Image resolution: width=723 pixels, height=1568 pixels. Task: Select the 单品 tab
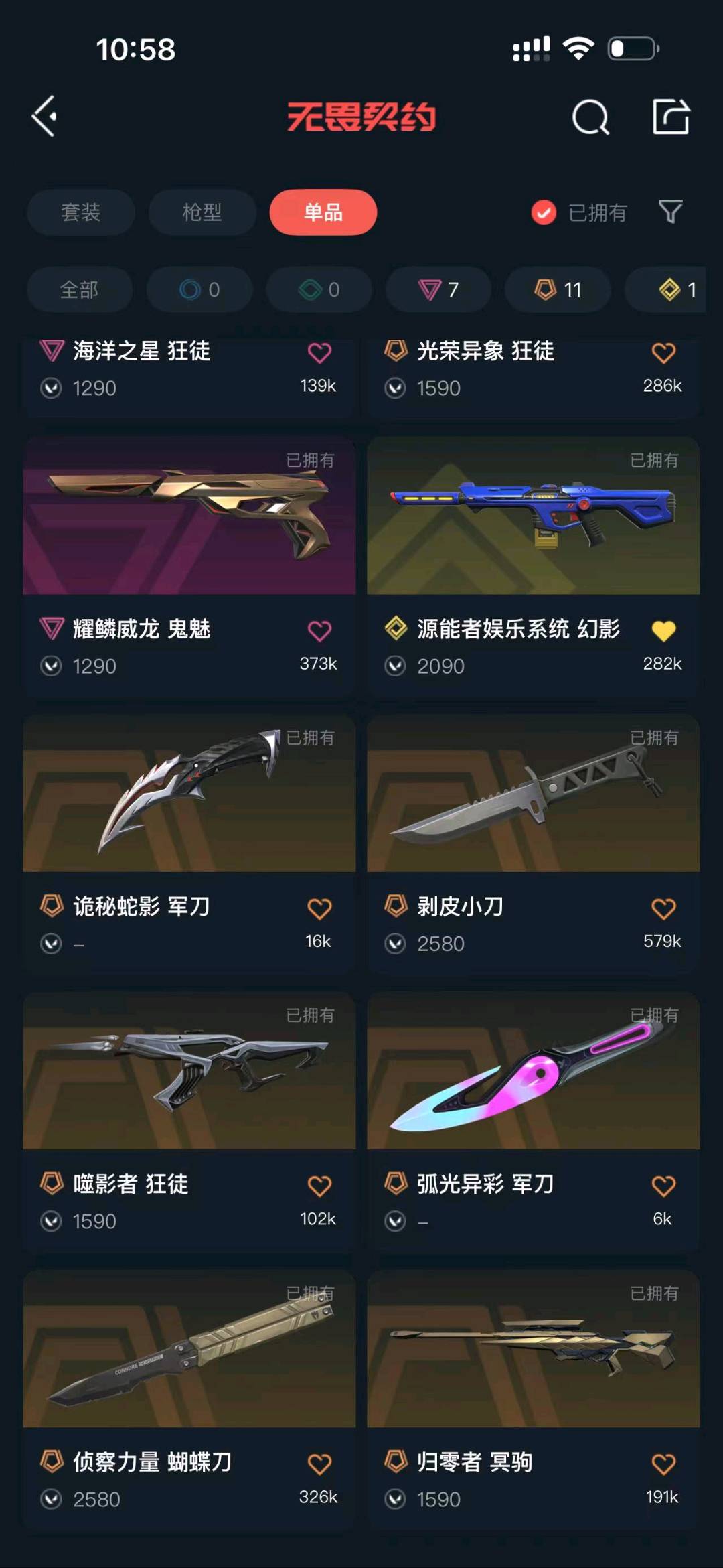coord(323,212)
